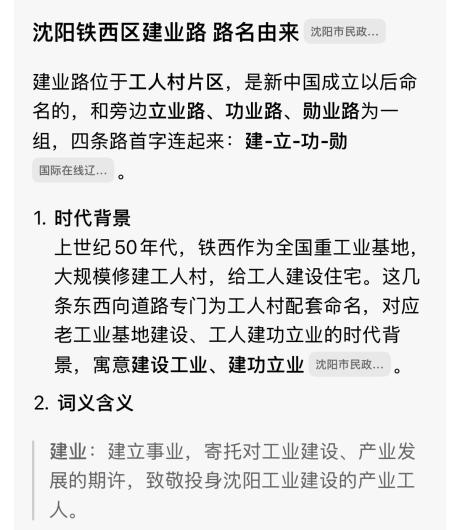Open the 沈阳市民政 citation chip after 建功立业
This screenshot has height=530, width=460.
[x=349, y=364]
